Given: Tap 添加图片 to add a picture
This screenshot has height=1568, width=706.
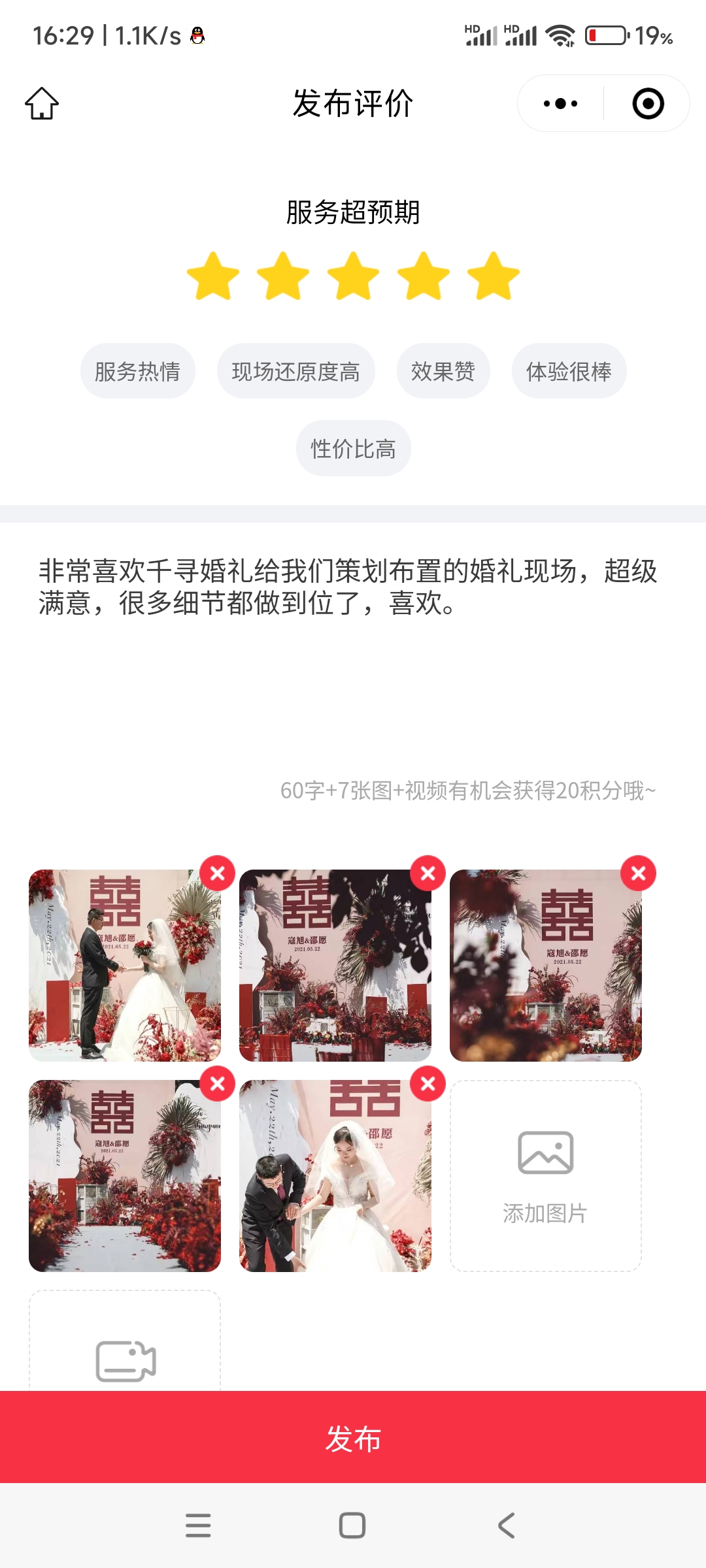Looking at the screenshot, I should click(545, 1175).
